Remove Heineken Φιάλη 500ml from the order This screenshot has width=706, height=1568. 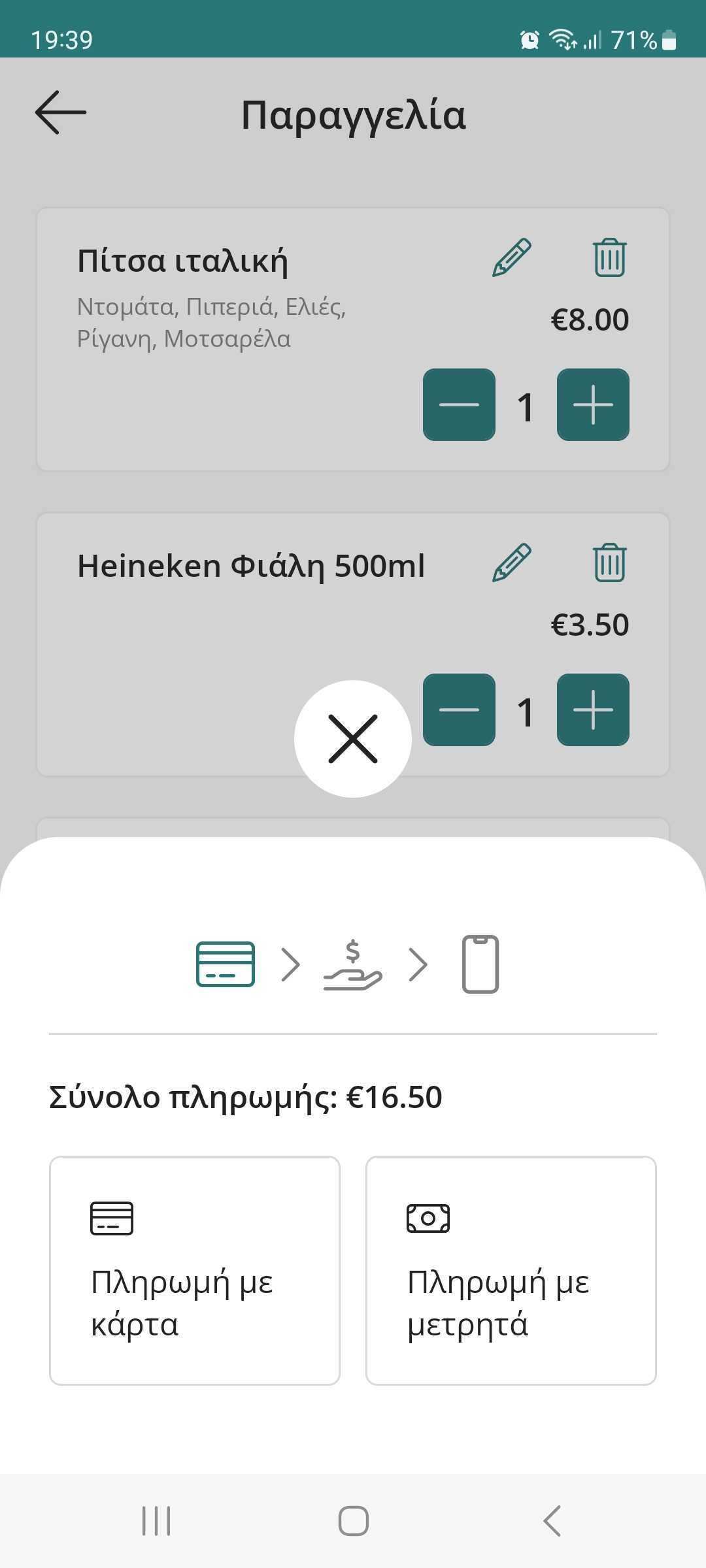609,563
